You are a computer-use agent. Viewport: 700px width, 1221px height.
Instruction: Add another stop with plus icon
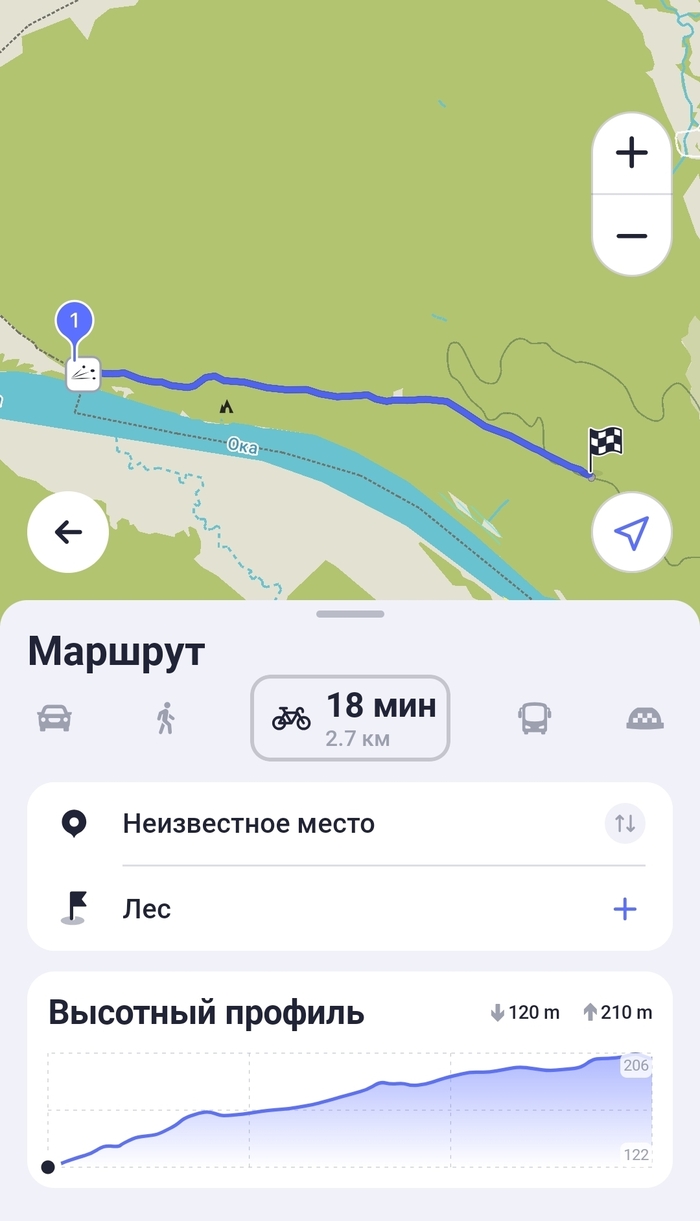[625, 909]
